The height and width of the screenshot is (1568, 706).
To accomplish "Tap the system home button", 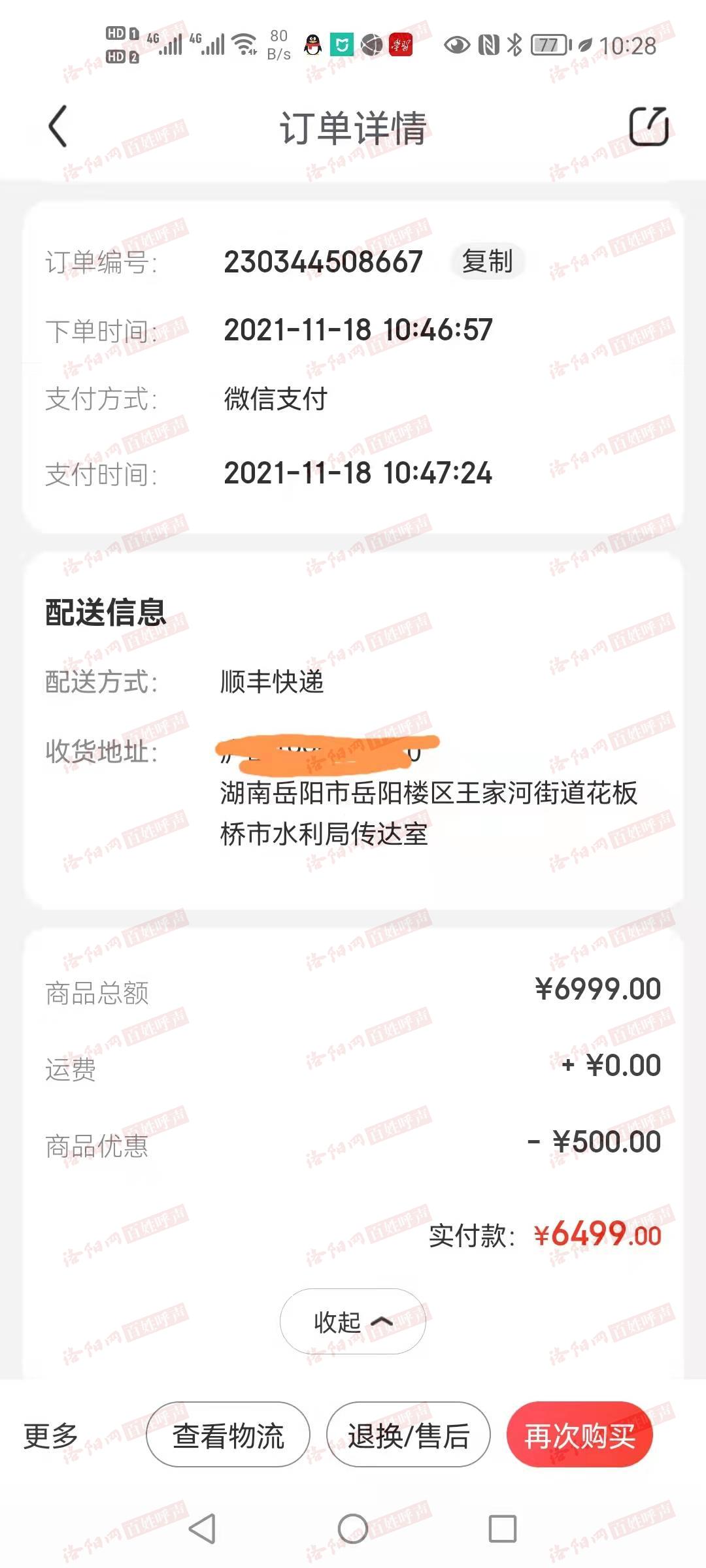I will click(x=353, y=1529).
